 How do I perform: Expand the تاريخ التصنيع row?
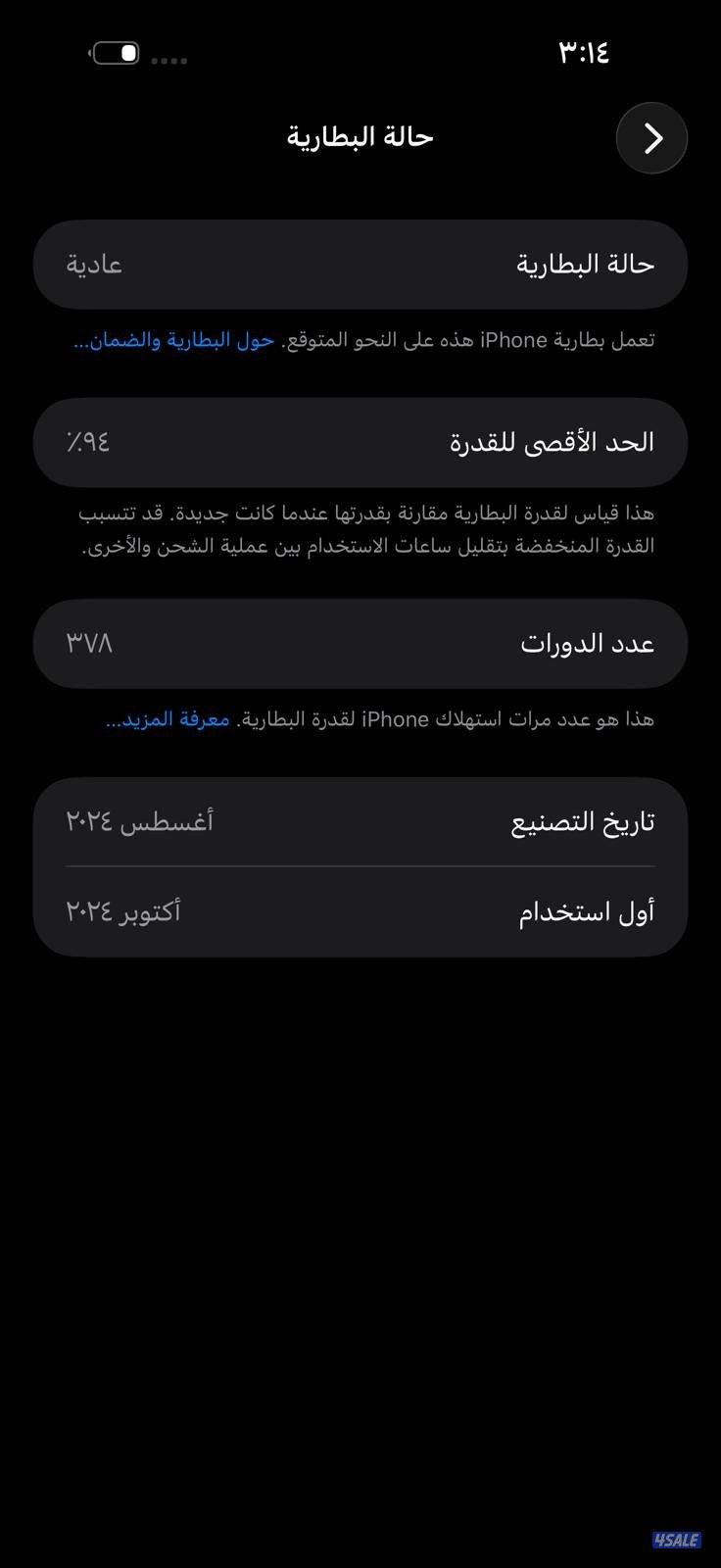point(360,820)
